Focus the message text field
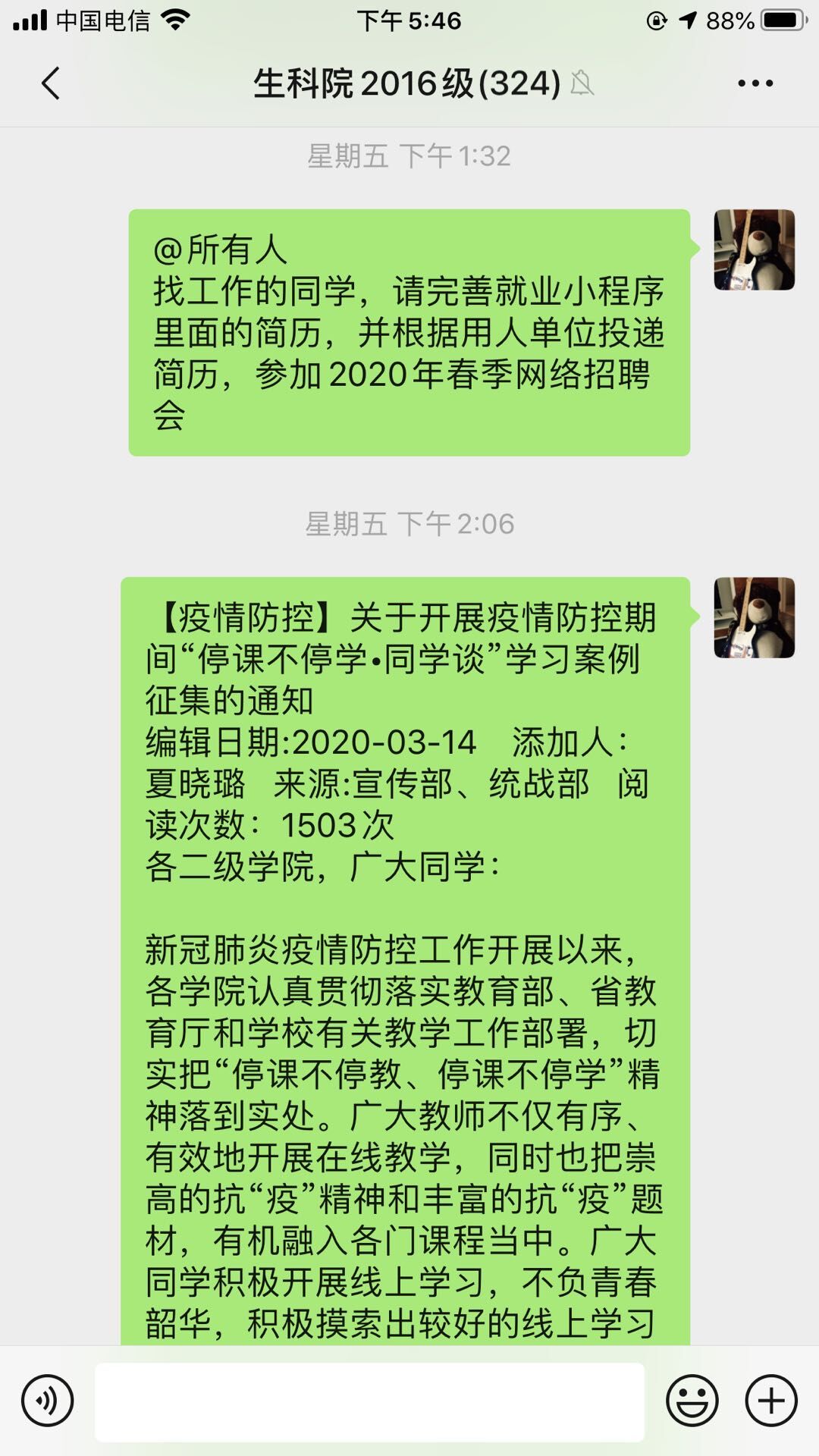 369,1401
